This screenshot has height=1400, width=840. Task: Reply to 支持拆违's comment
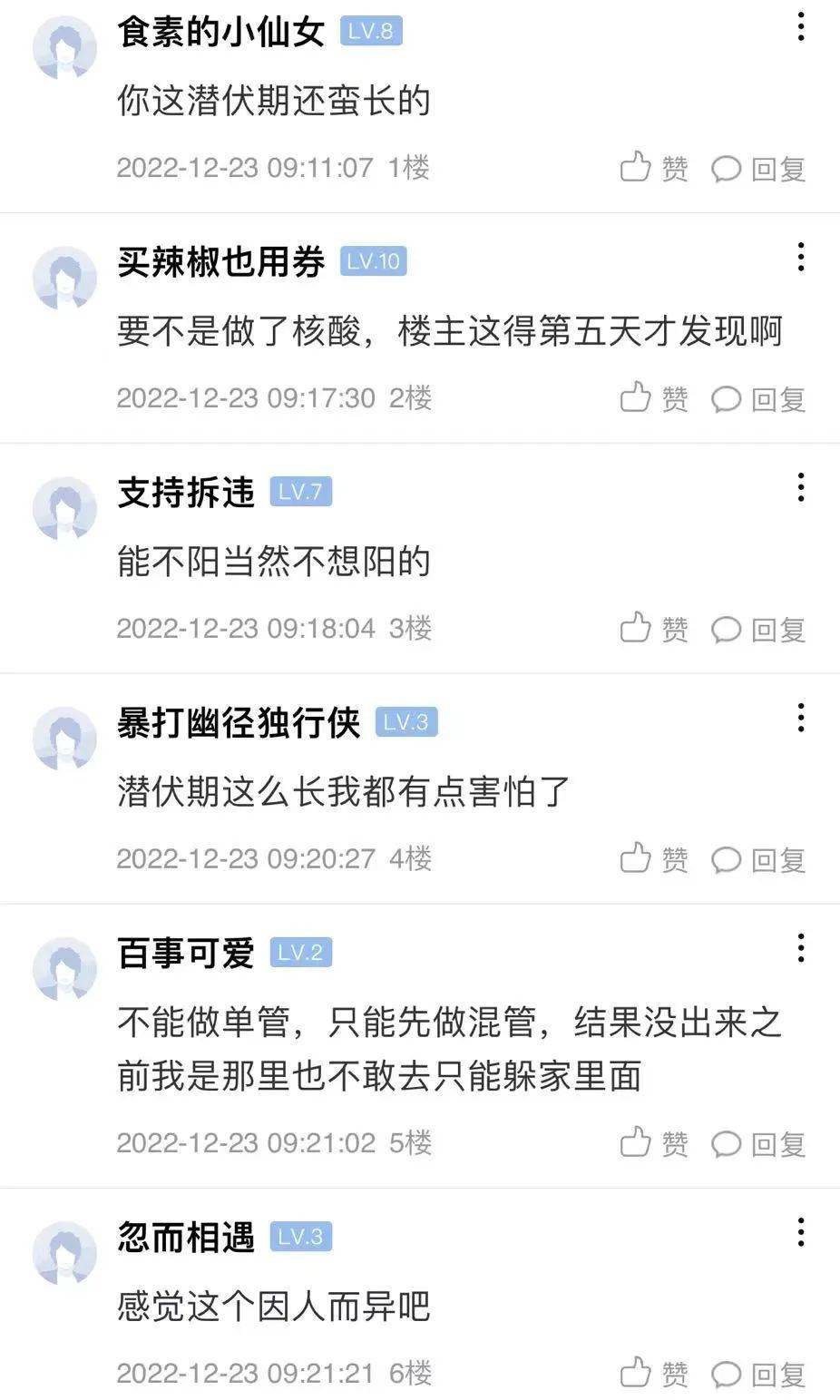pos(758,630)
